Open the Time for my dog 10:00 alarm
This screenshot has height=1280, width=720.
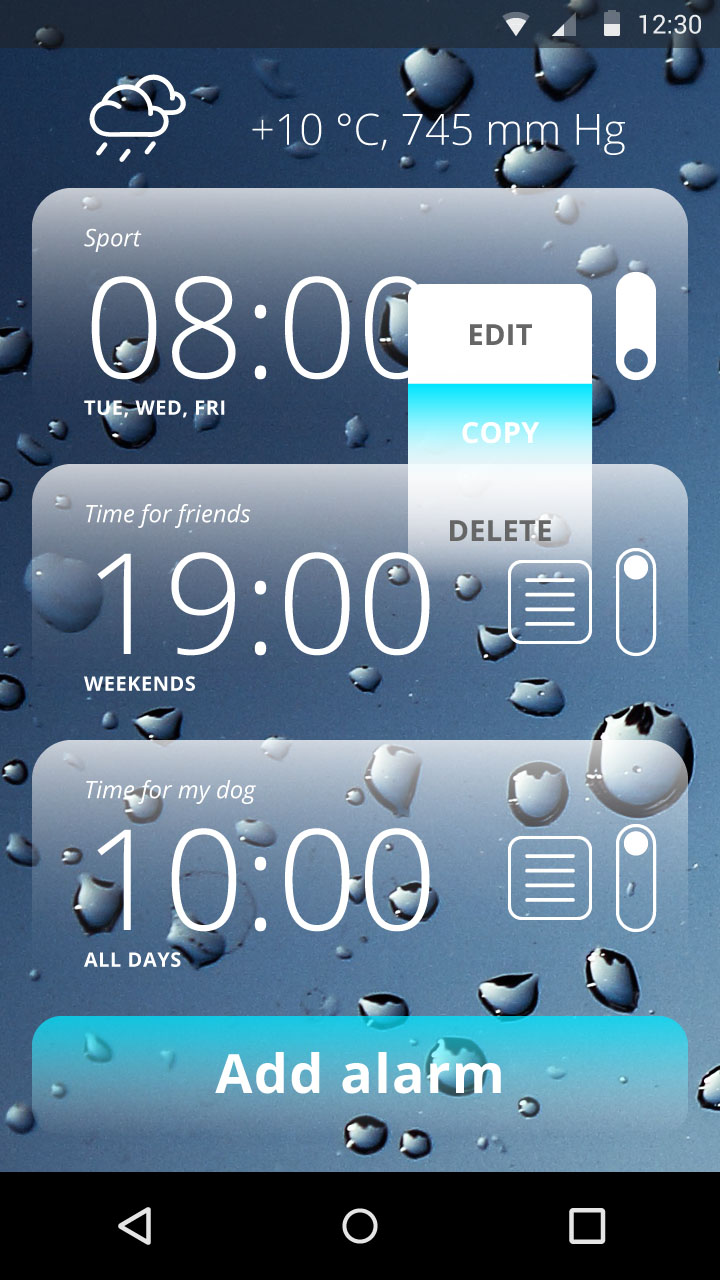[260, 878]
